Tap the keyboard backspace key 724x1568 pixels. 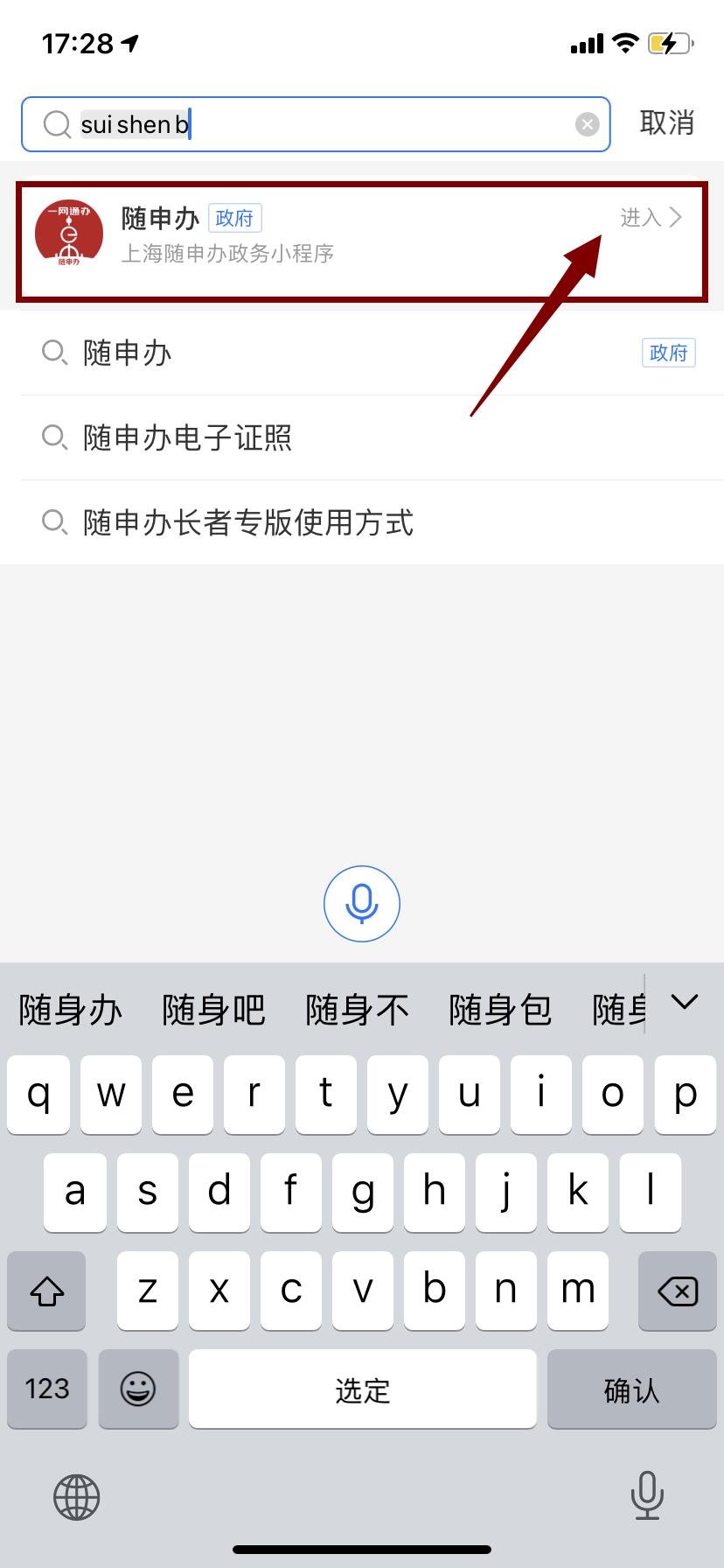[x=678, y=1291]
